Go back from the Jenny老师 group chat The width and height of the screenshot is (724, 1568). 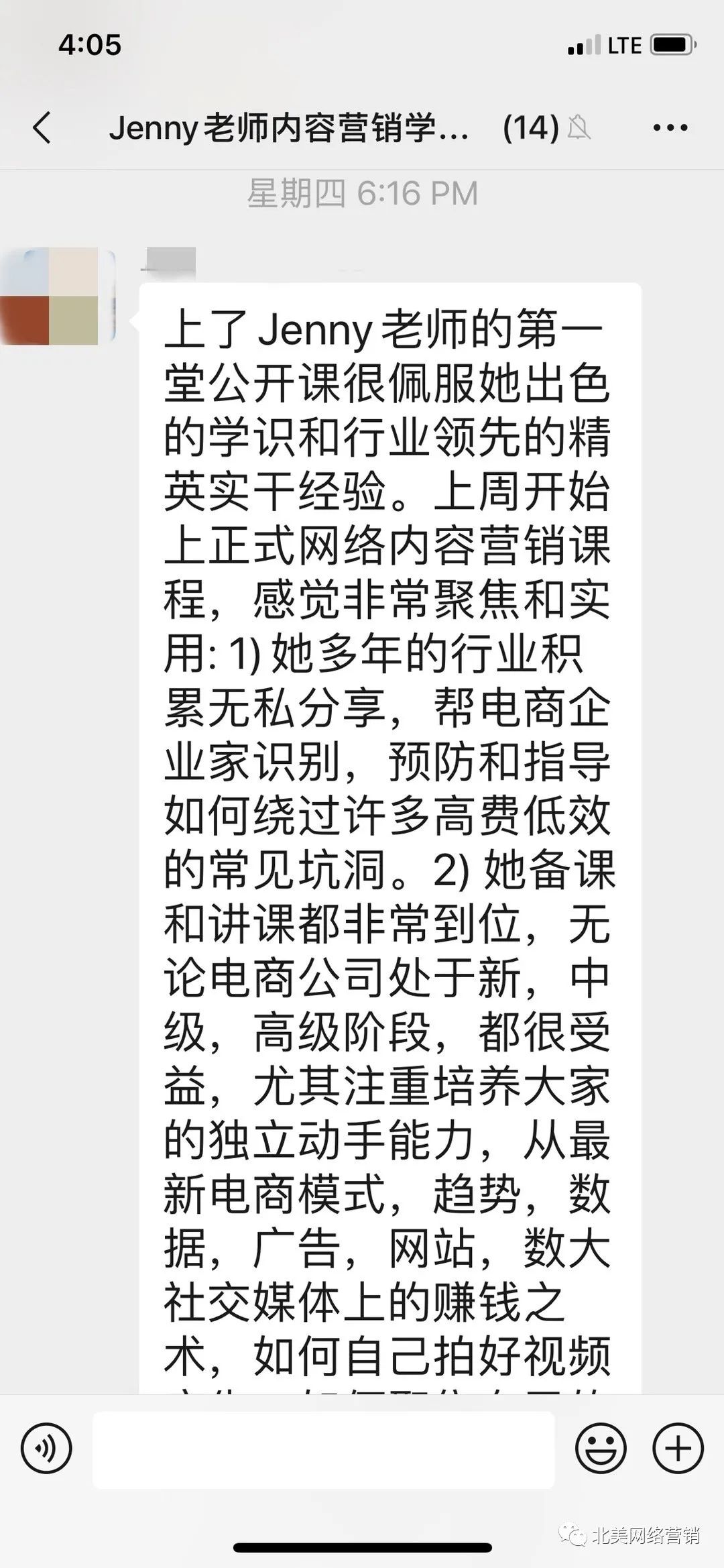(x=42, y=127)
